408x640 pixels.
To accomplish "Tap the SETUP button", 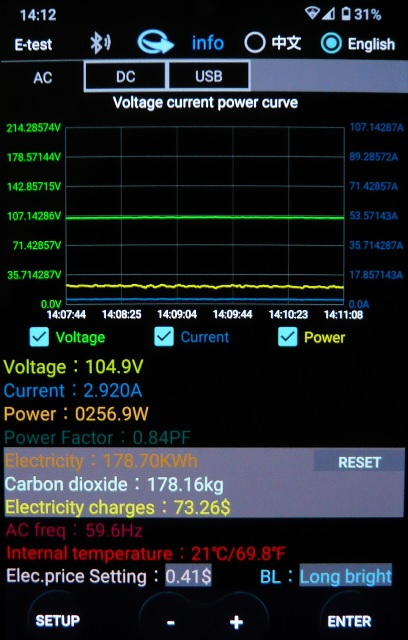I will [57, 621].
